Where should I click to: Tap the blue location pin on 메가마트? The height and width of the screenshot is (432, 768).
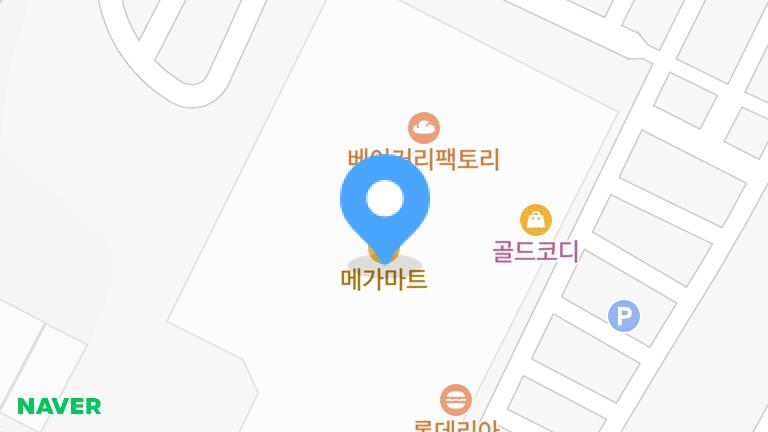click(x=385, y=201)
